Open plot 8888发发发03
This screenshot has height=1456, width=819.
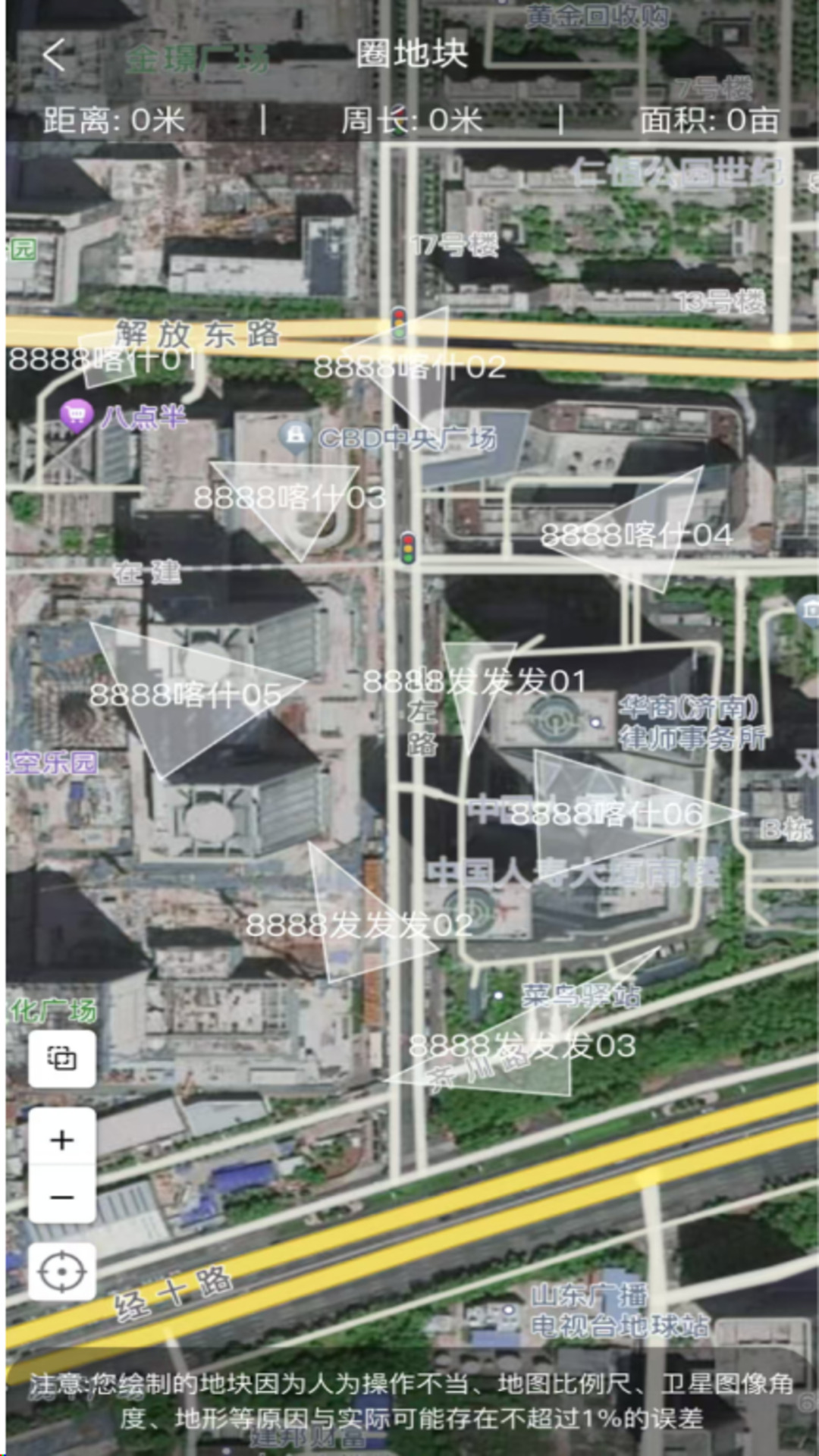pyautogui.click(x=522, y=1046)
